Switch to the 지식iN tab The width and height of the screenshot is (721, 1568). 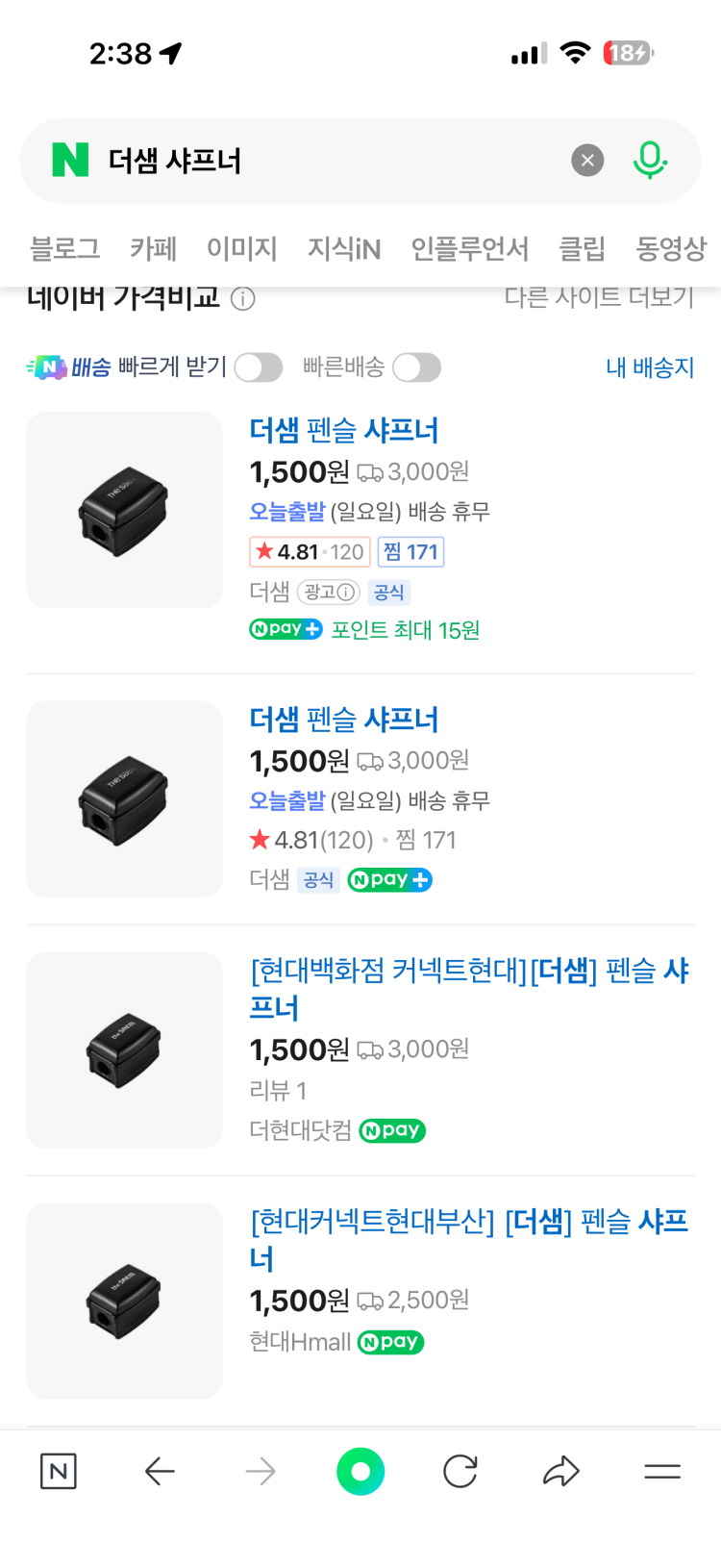[x=344, y=249]
